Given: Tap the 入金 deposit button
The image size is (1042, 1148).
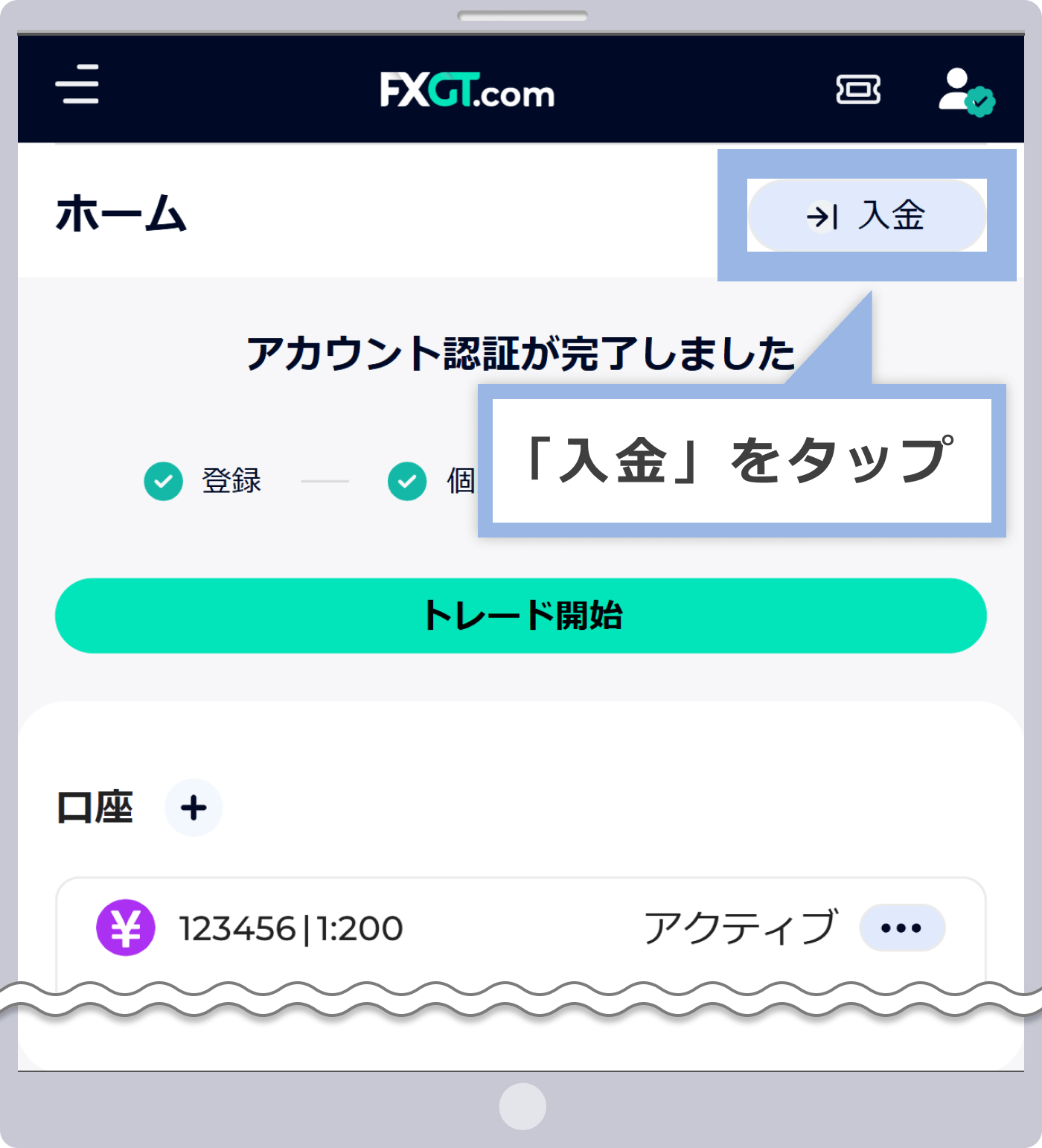Looking at the screenshot, I should click(867, 215).
